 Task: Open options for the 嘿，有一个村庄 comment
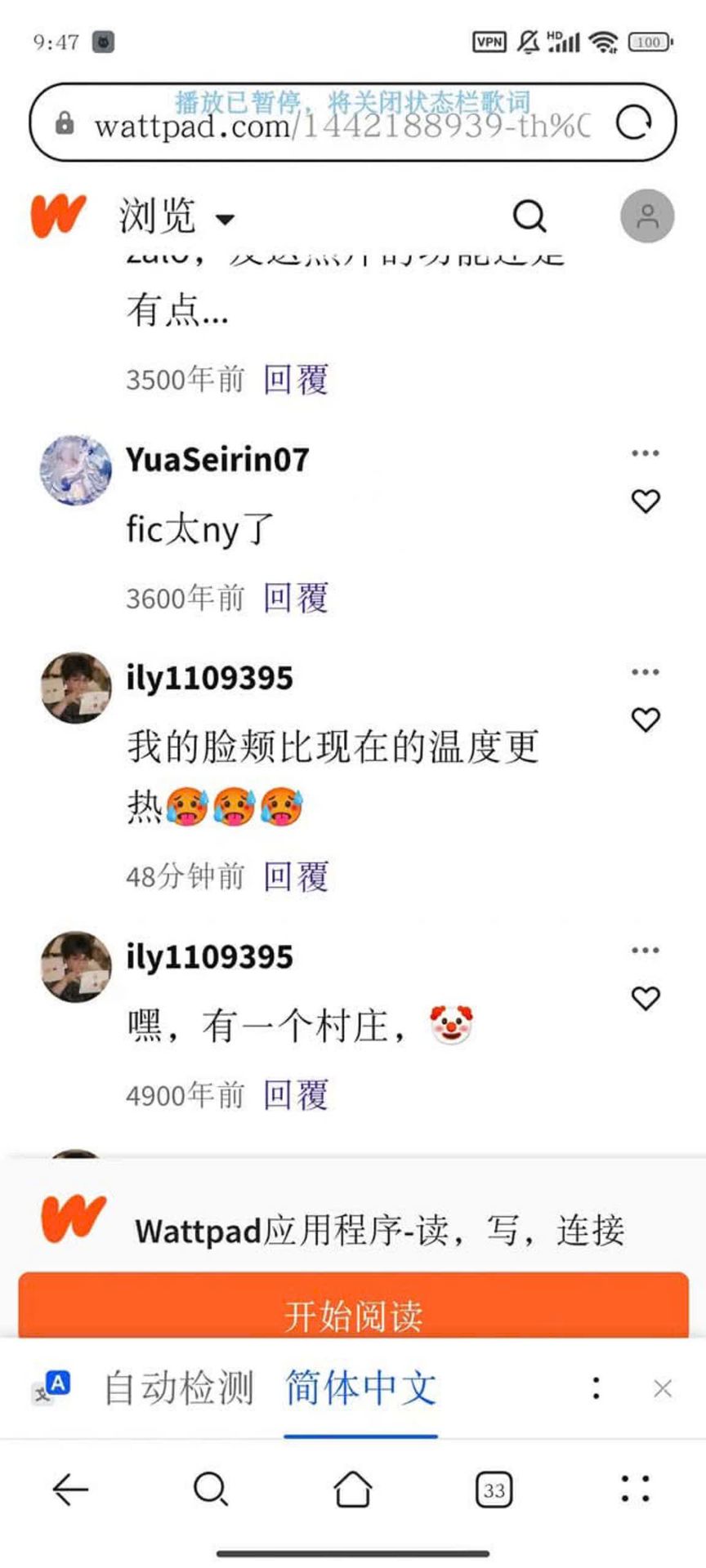(646, 950)
